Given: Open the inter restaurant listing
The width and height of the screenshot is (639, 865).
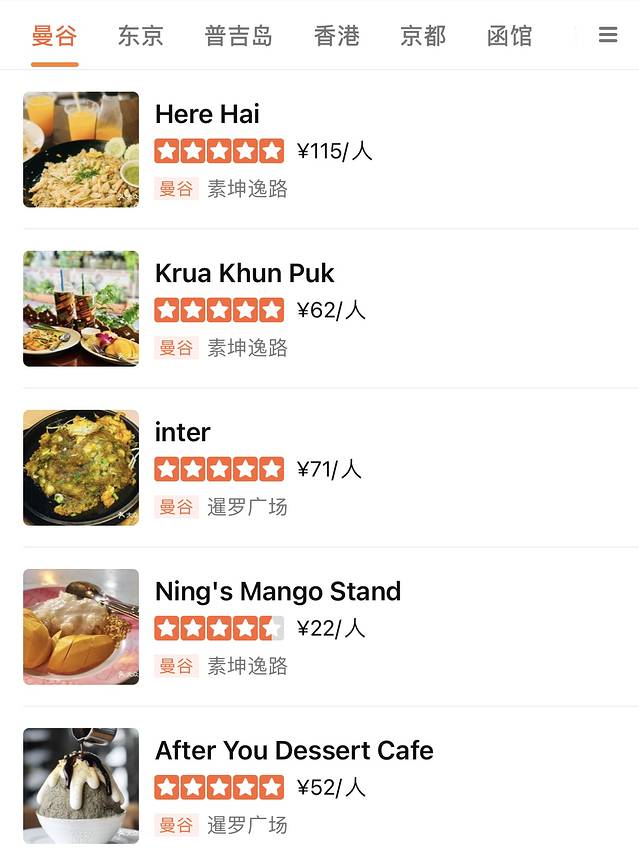Looking at the screenshot, I should coord(182,432).
